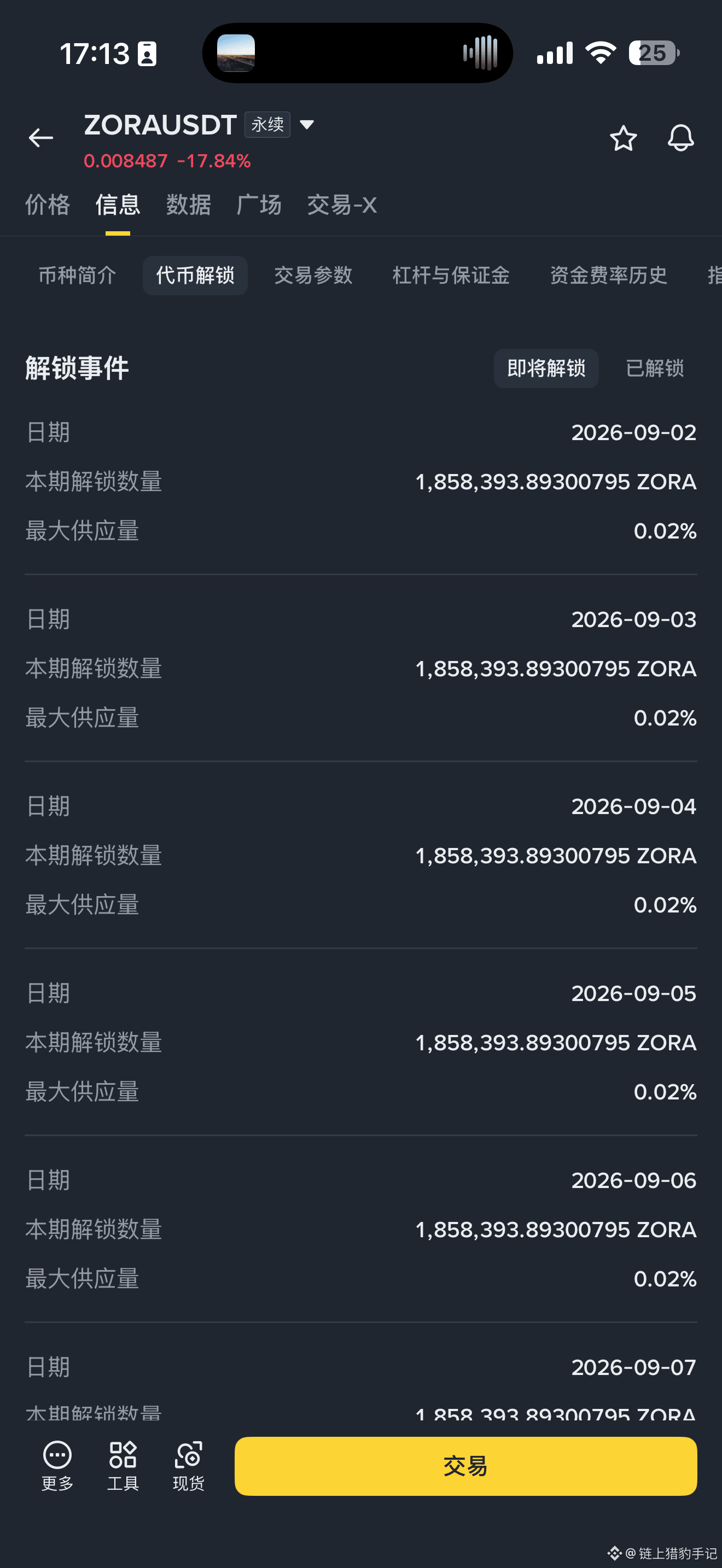Tap the yellow 交易 button
The width and height of the screenshot is (722, 1568).
[465, 1466]
